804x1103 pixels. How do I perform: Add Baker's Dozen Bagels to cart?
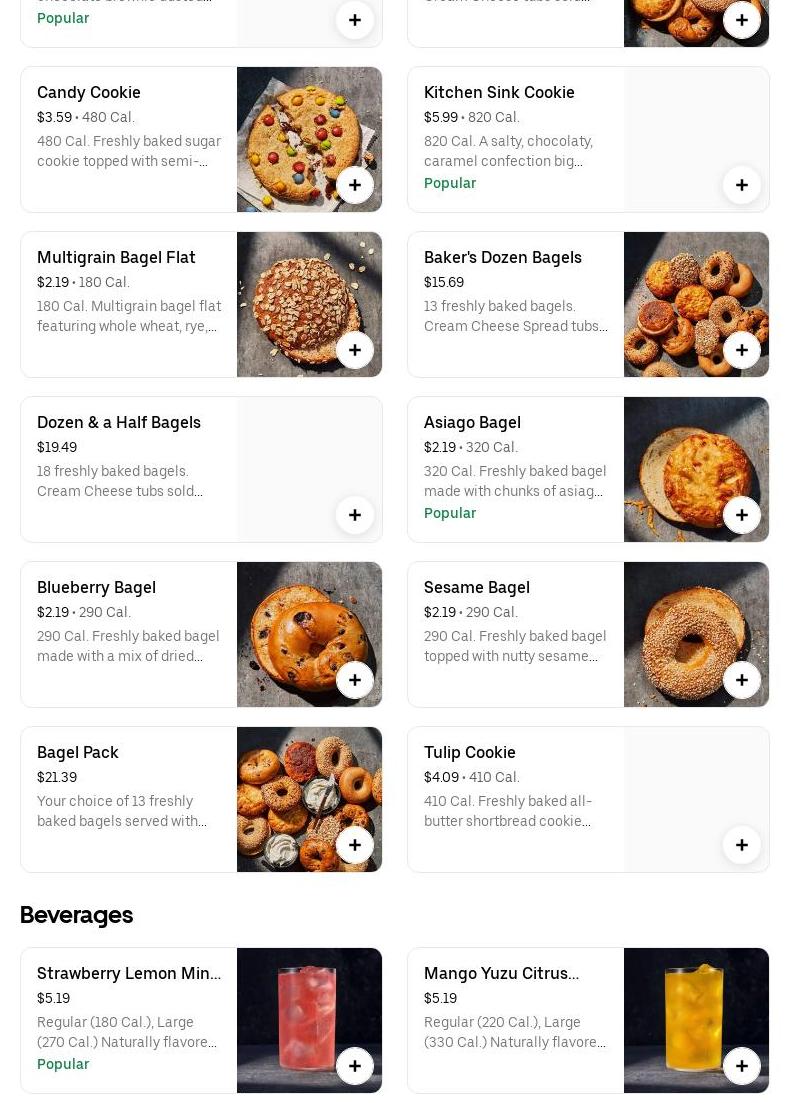[x=742, y=350]
